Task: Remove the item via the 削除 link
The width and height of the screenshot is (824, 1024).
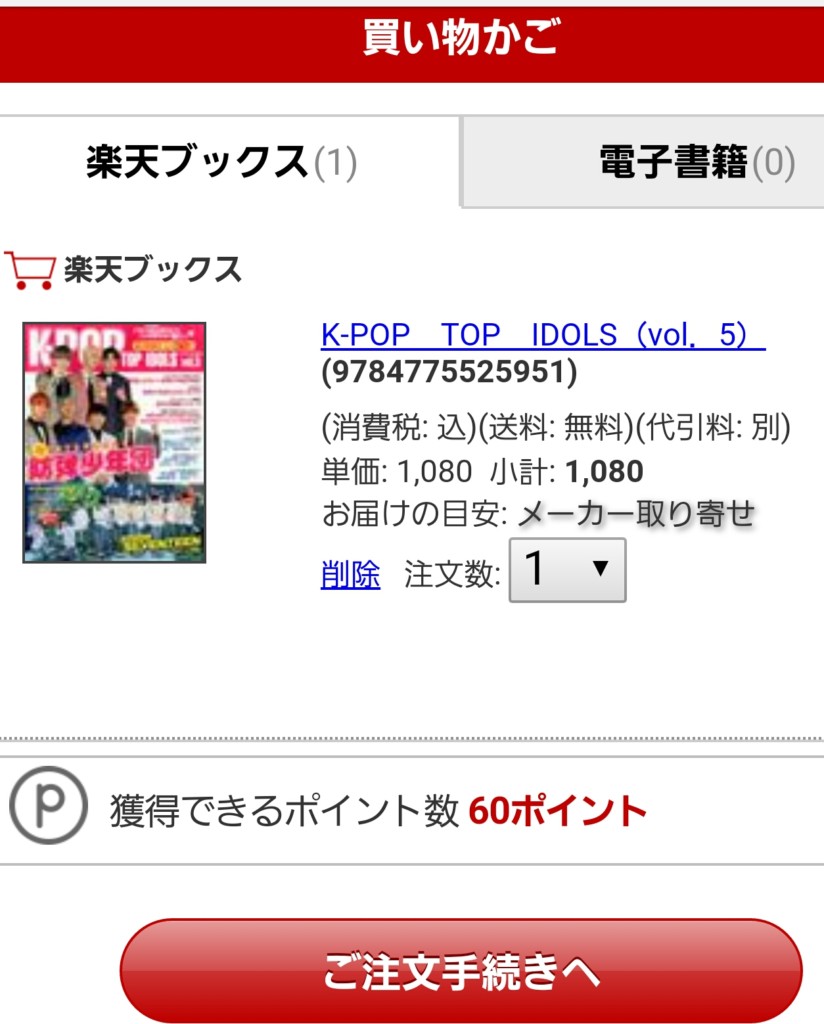Action: 350,575
